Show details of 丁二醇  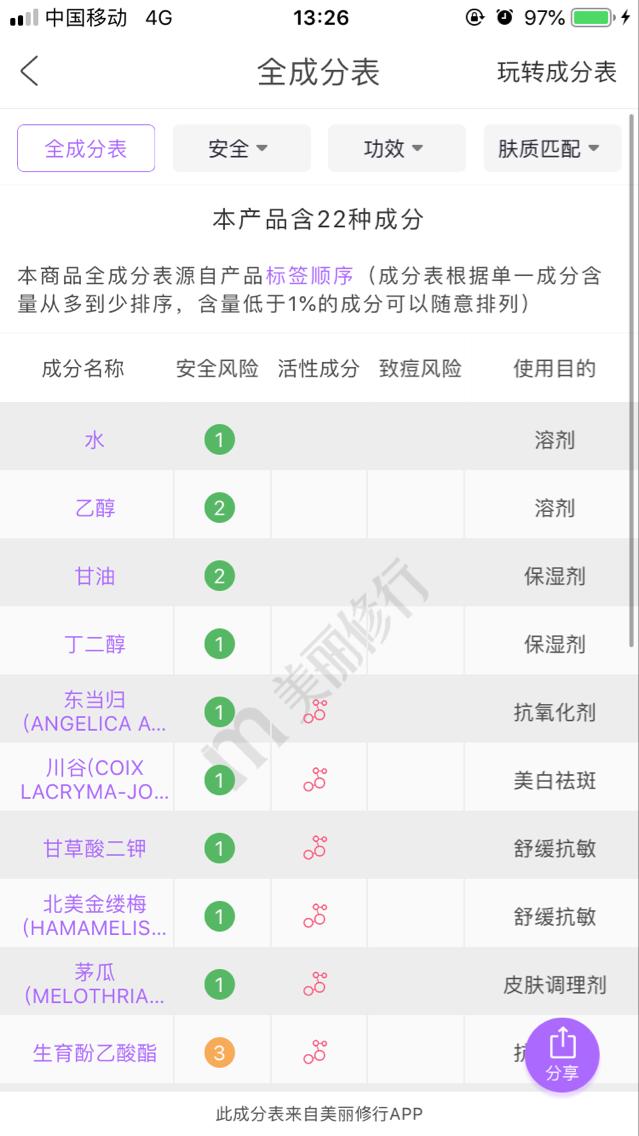[95, 644]
